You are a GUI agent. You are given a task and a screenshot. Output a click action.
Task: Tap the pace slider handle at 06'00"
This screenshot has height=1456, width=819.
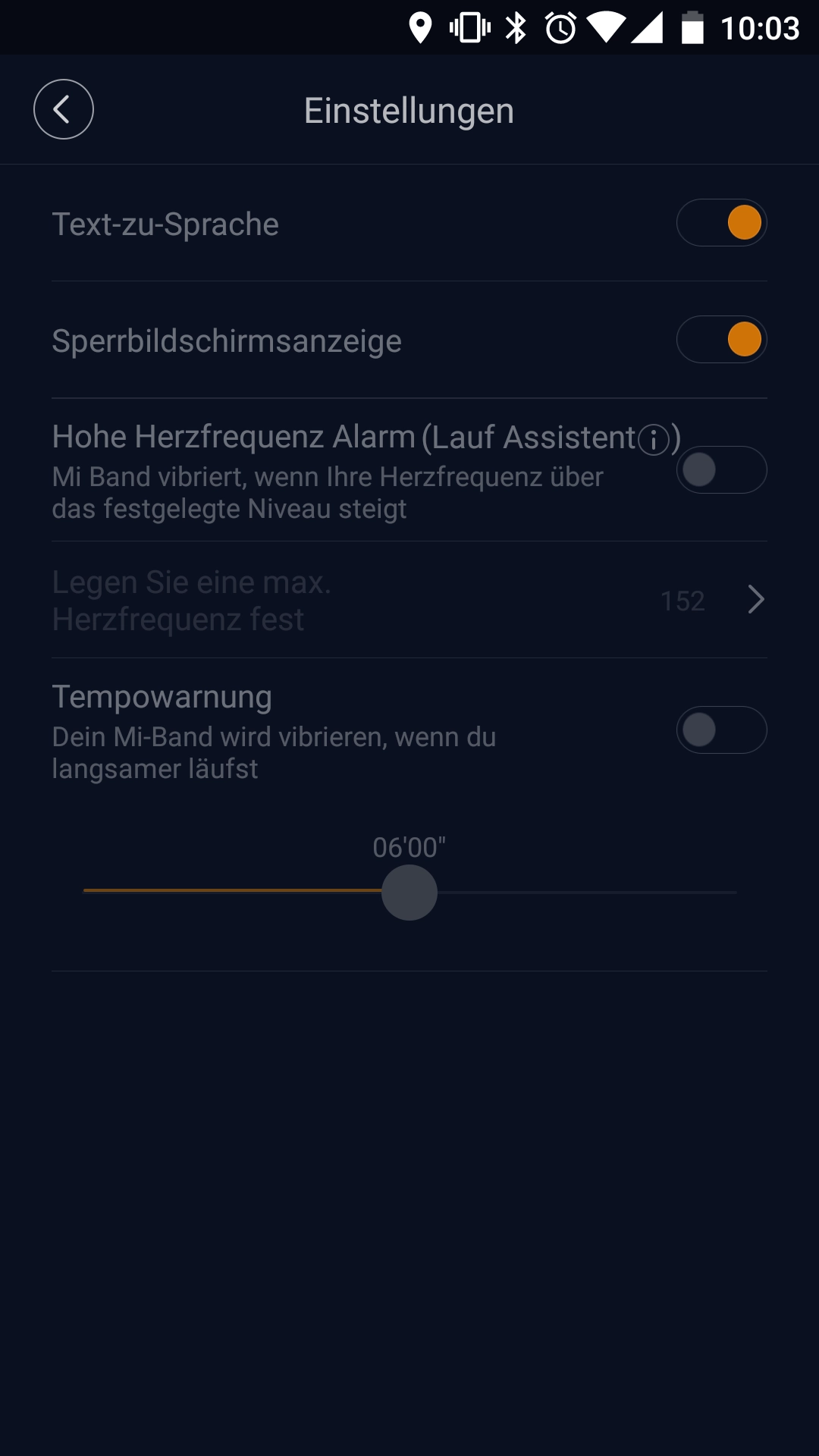409,893
